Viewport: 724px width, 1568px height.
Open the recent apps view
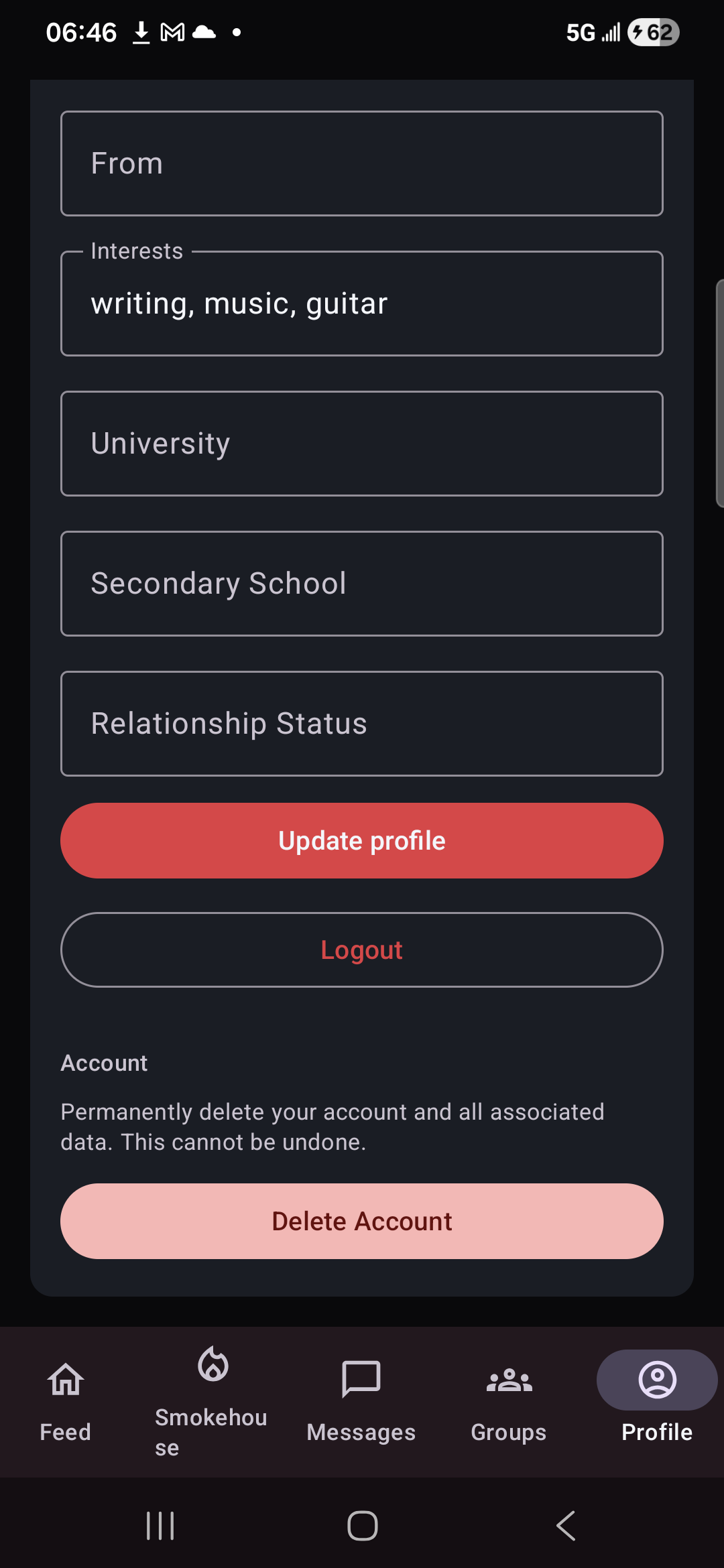pyautogui.click(x=160, y=1526)
